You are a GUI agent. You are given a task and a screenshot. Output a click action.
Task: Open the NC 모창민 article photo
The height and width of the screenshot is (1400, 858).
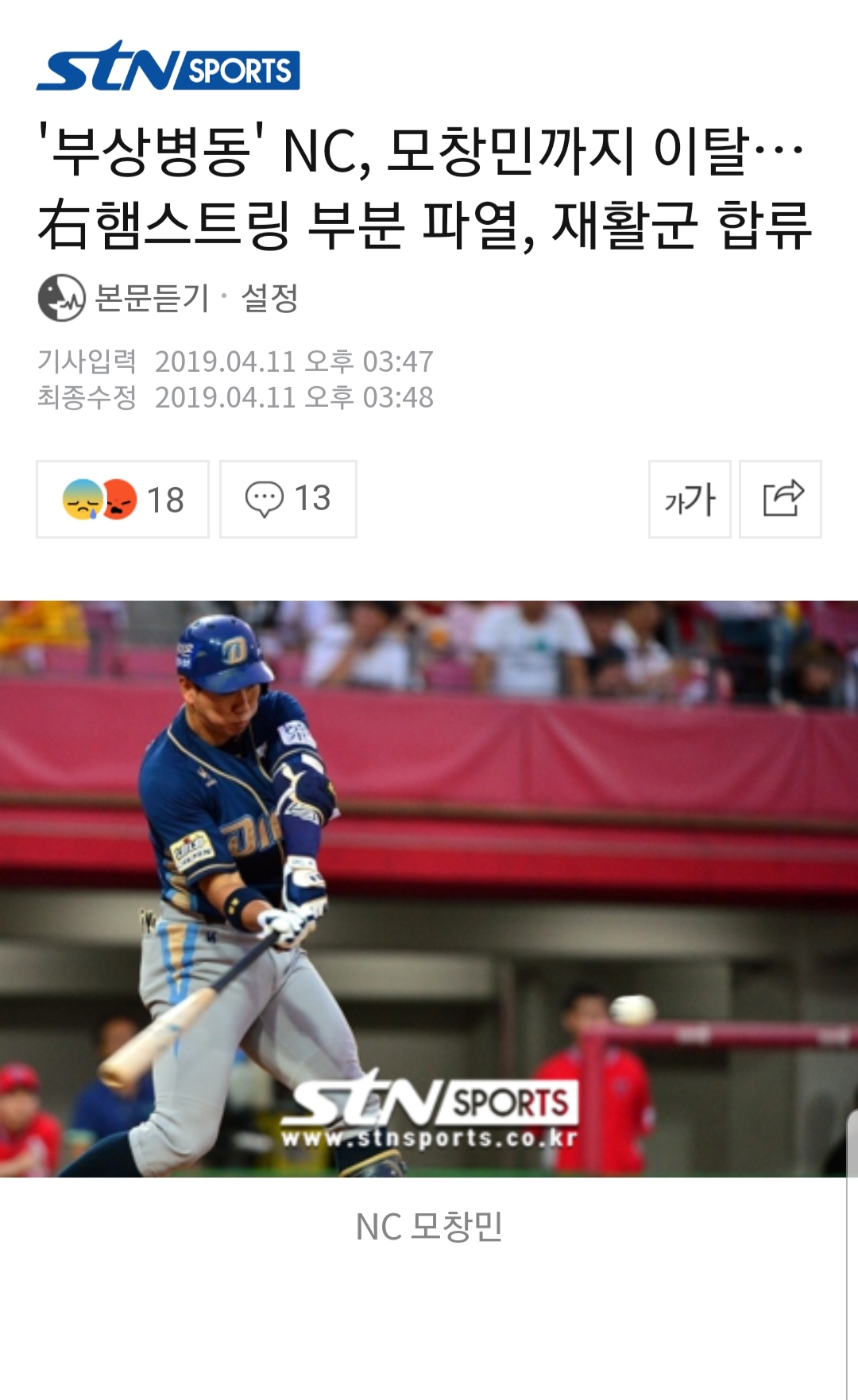tap(429, 888)
